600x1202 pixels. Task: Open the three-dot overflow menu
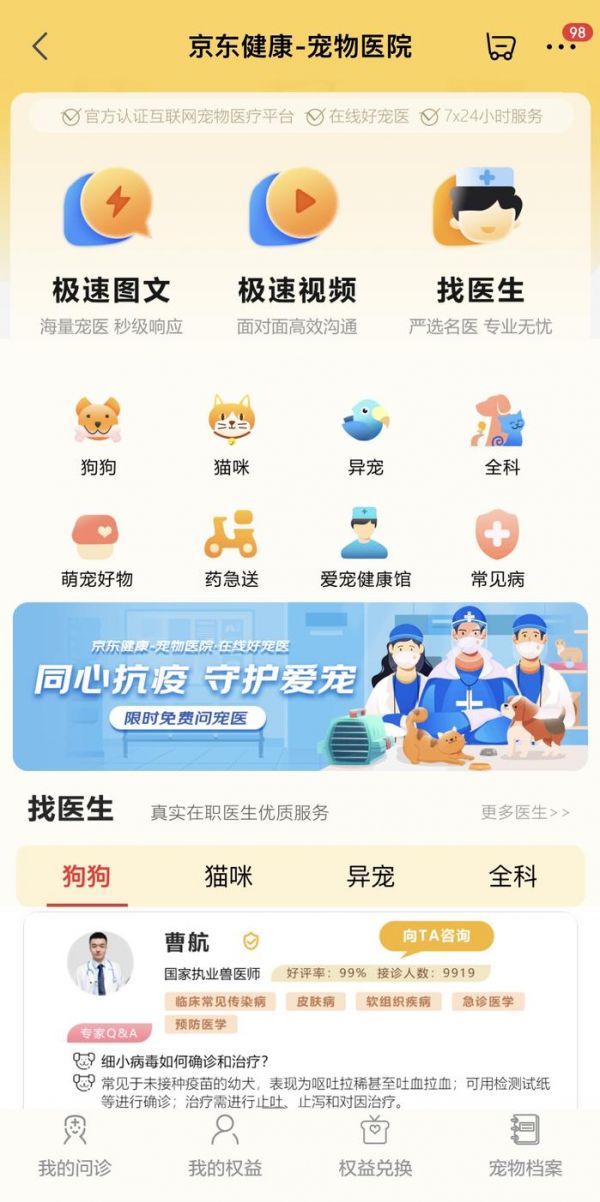click(561, 46)
